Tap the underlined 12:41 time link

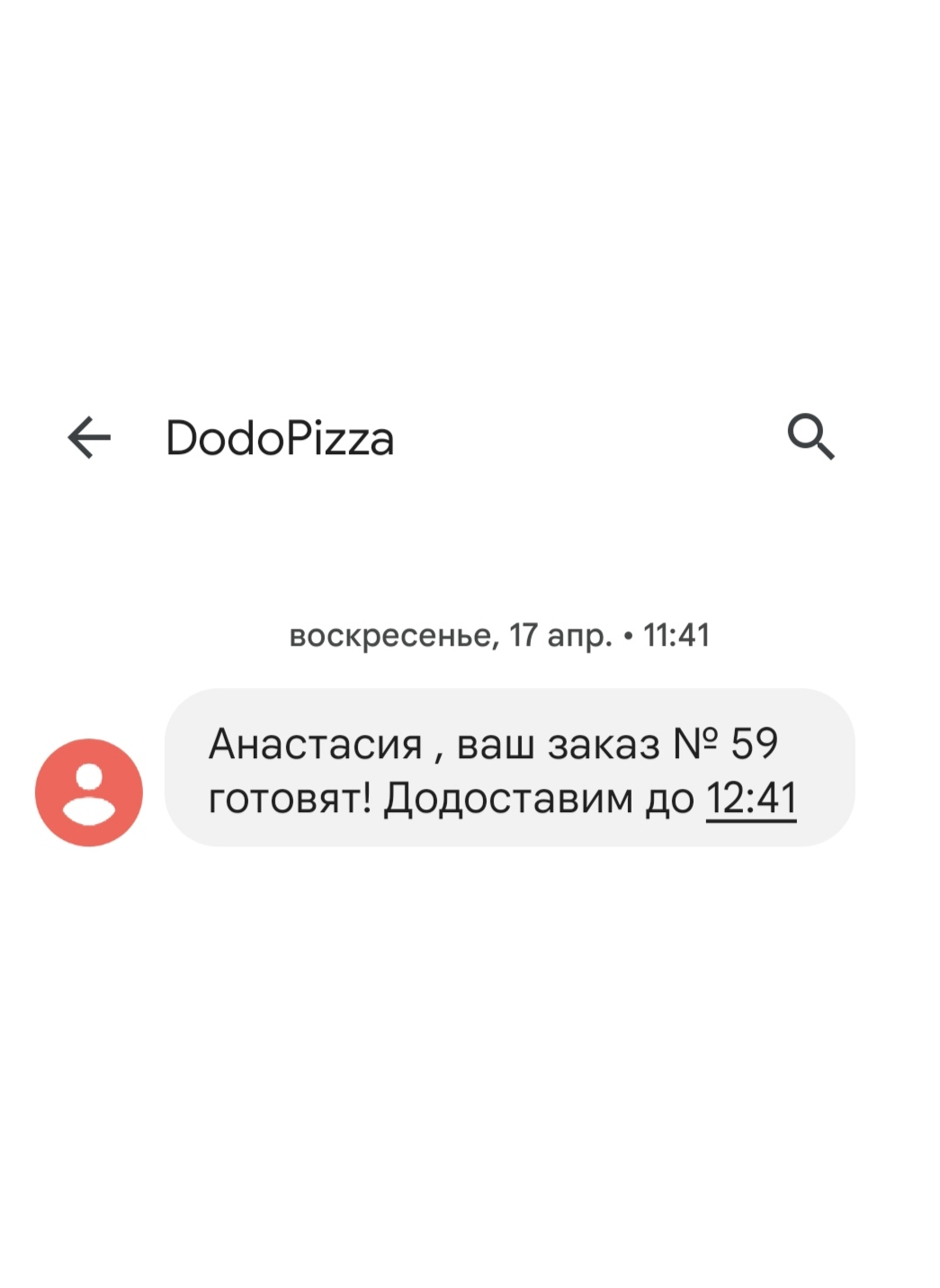[751, 799]
